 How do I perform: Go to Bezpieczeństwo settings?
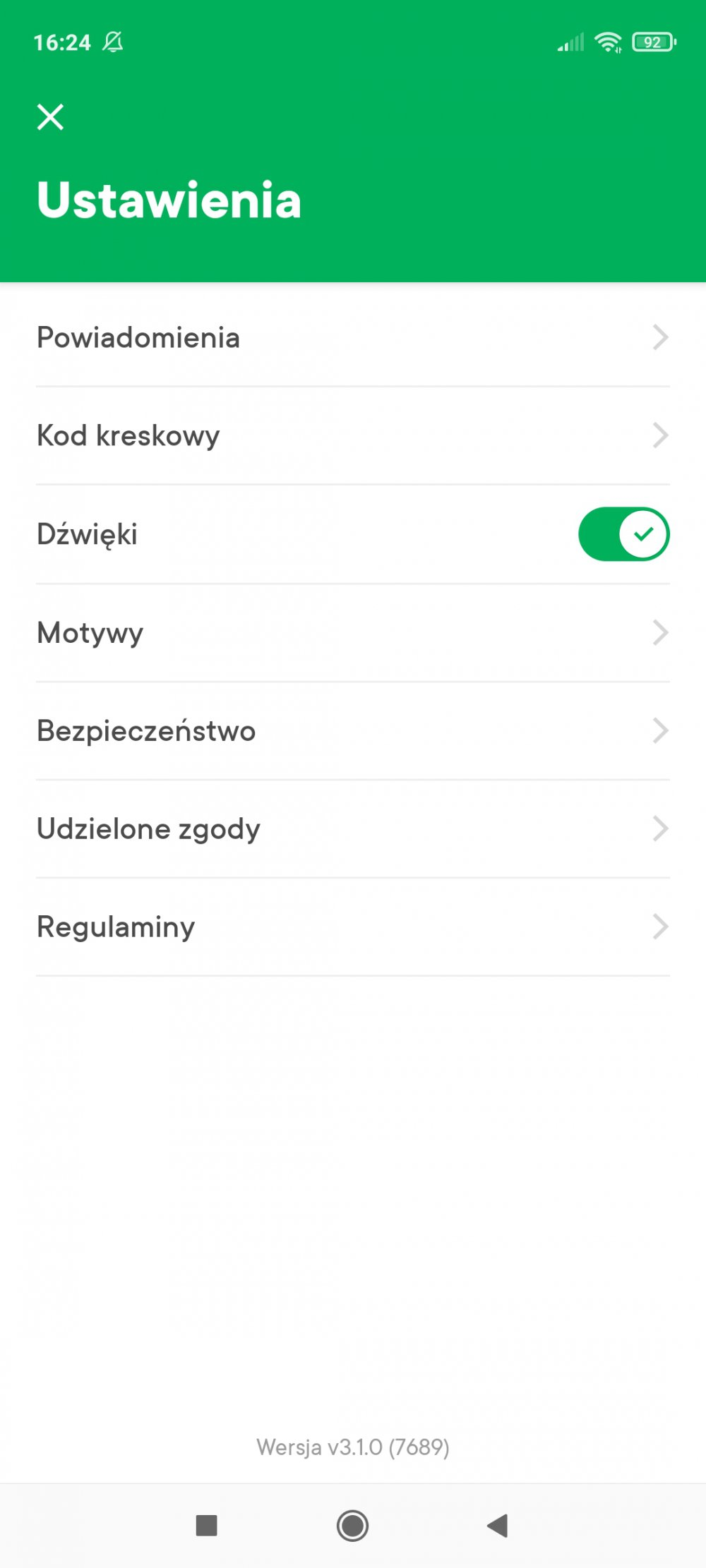352,730
